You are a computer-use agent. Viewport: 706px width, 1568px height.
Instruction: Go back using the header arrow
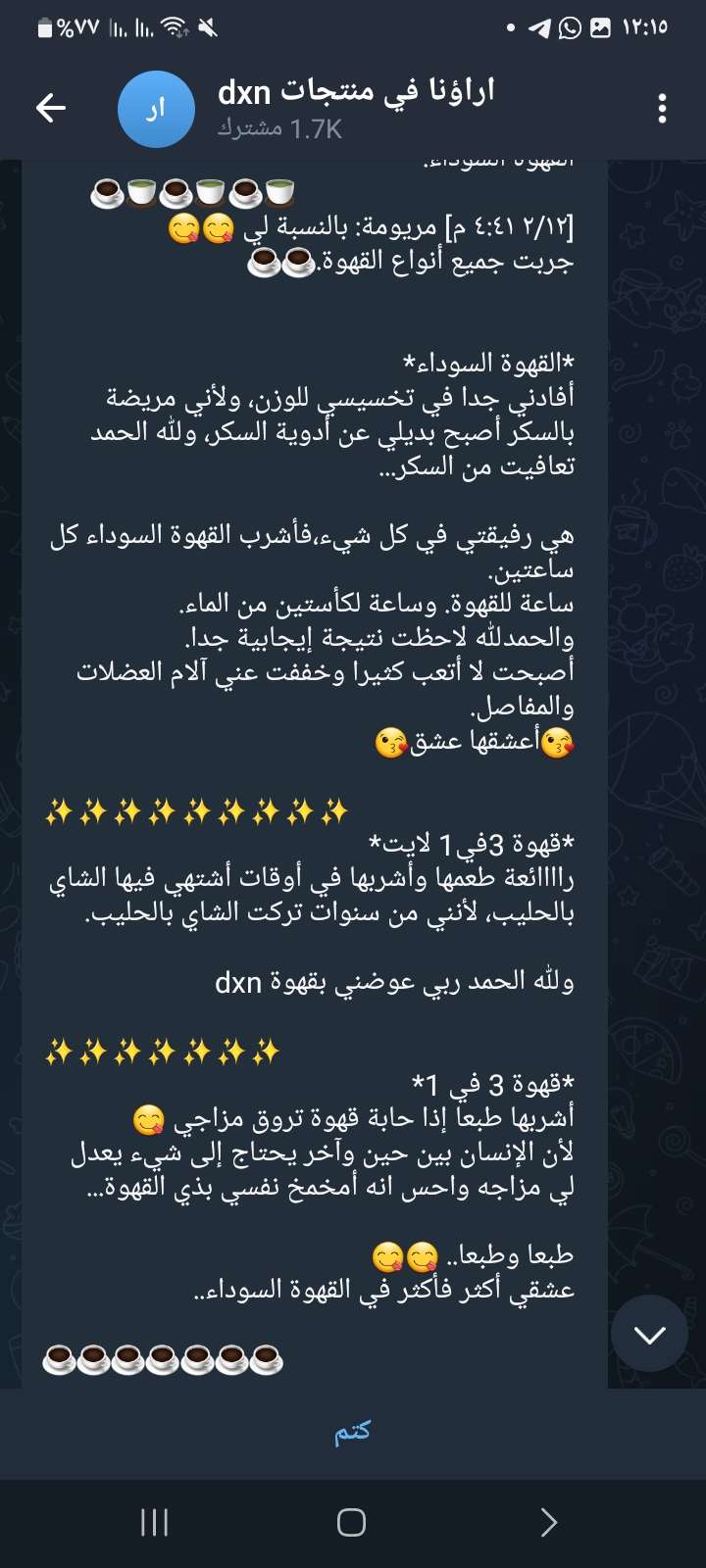[50, 108]
